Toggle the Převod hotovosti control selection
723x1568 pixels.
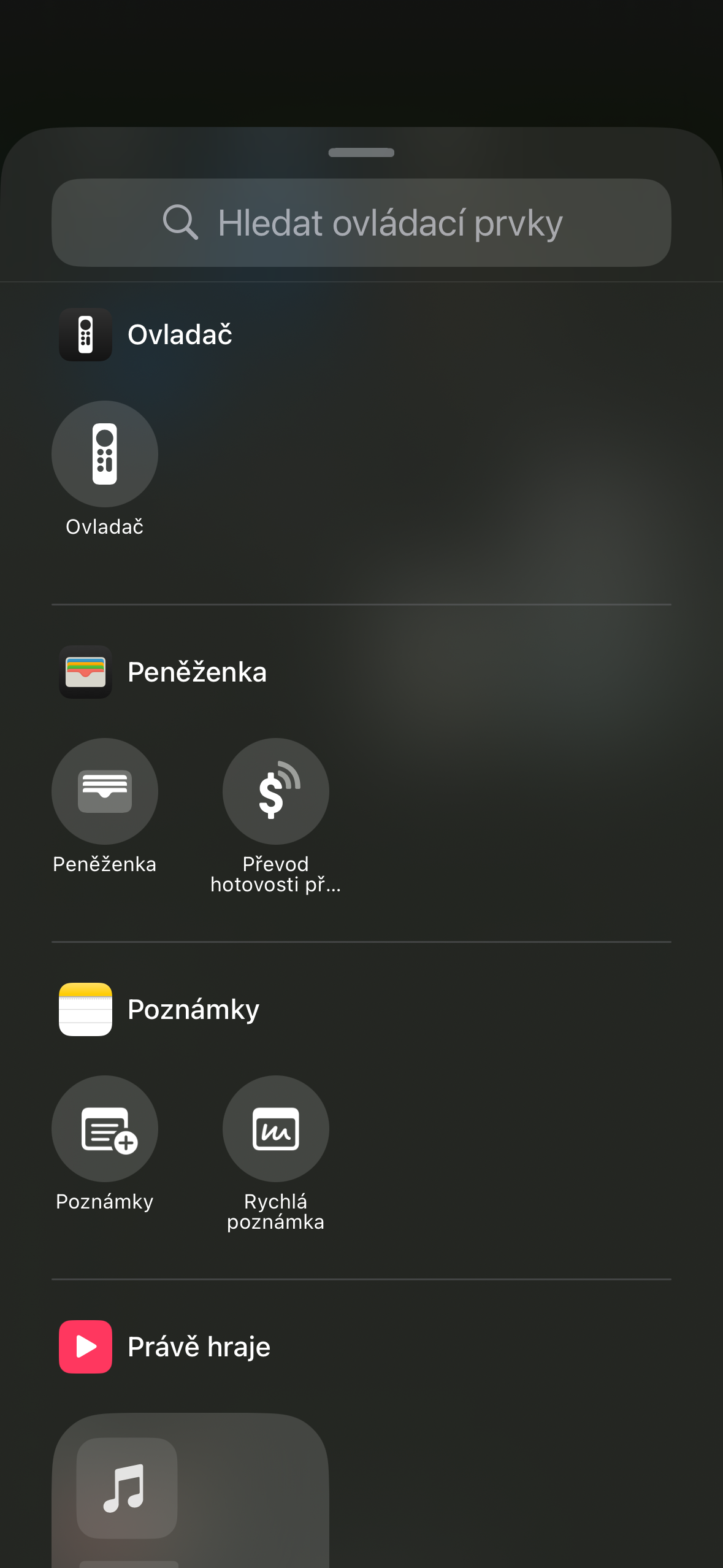[275, 792]
